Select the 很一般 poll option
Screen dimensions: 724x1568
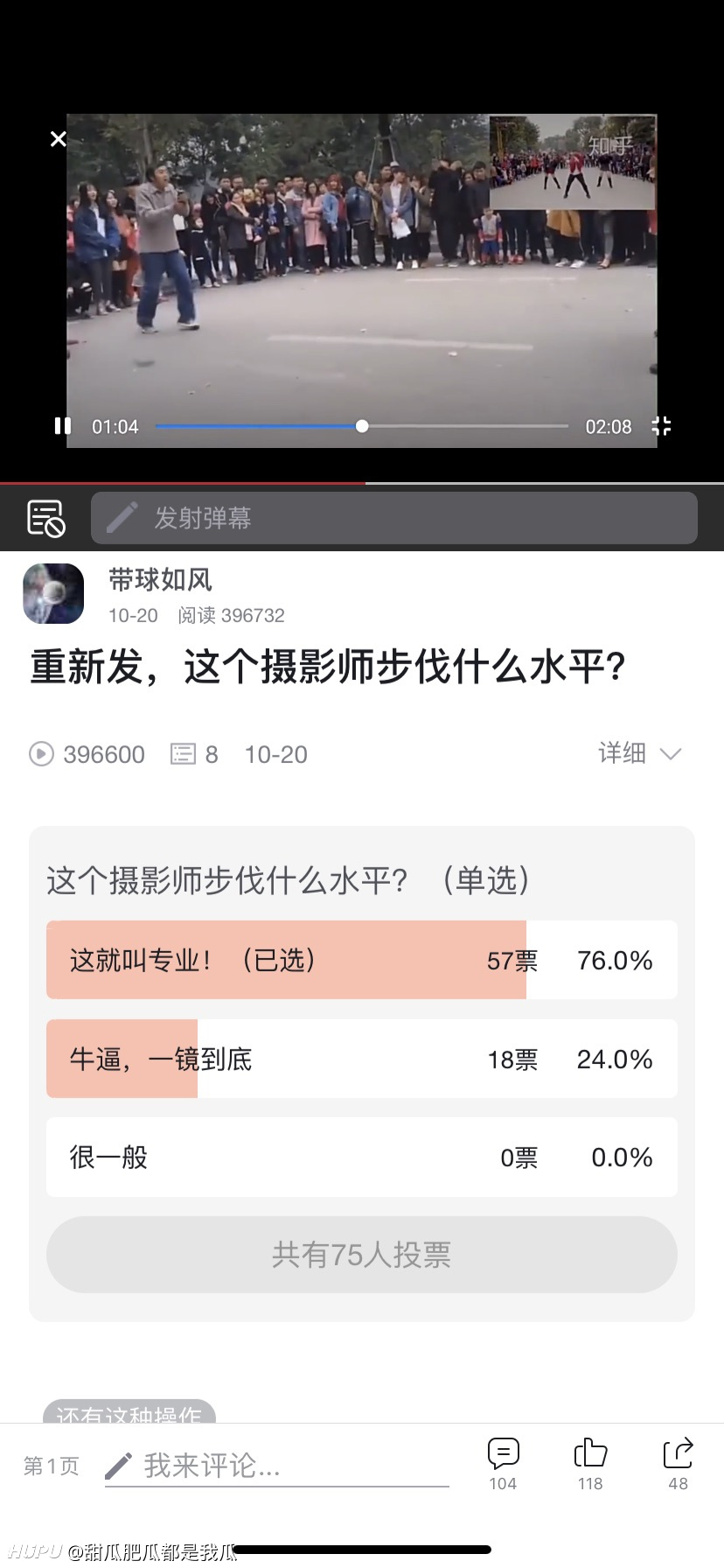pos(362,1157)
